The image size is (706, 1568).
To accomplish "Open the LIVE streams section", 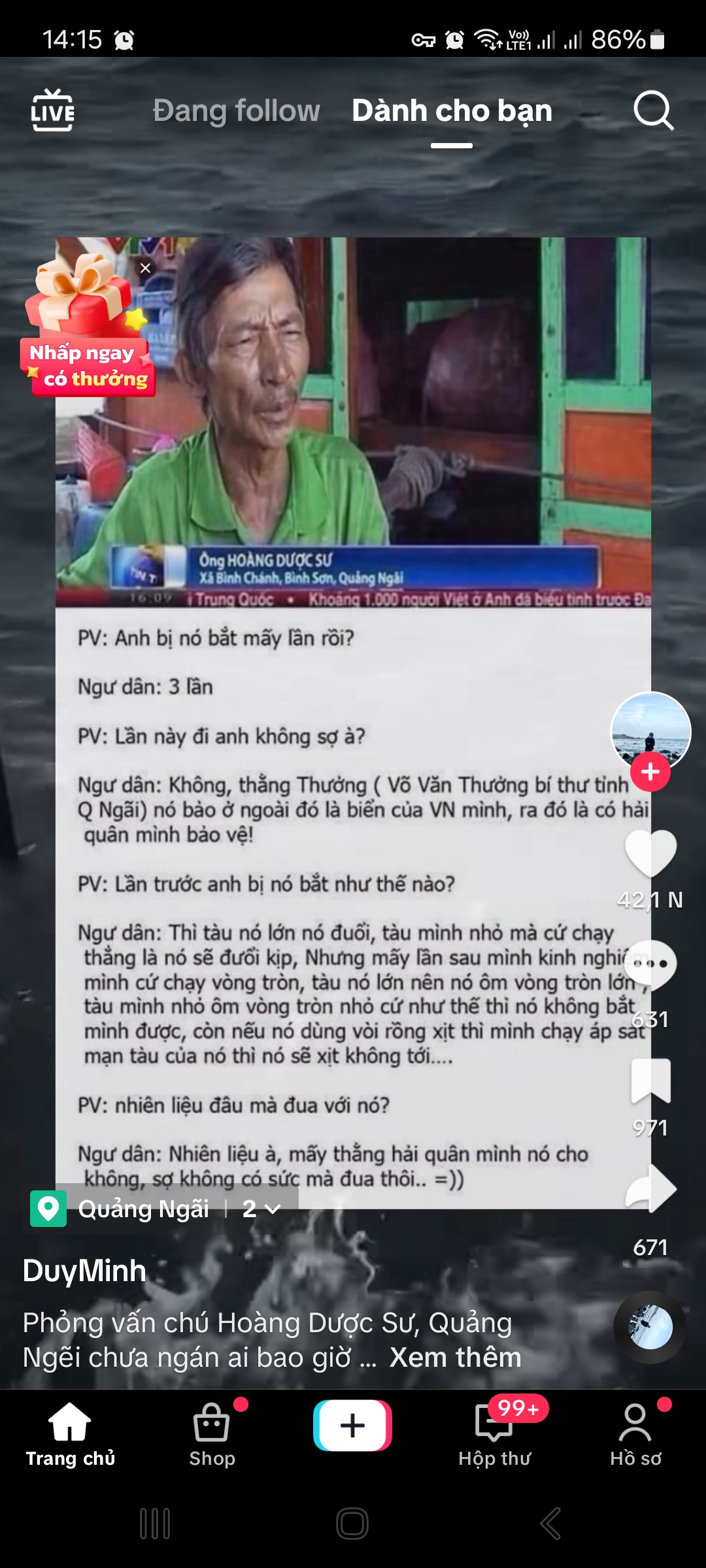I will click(x=52, y=110).
